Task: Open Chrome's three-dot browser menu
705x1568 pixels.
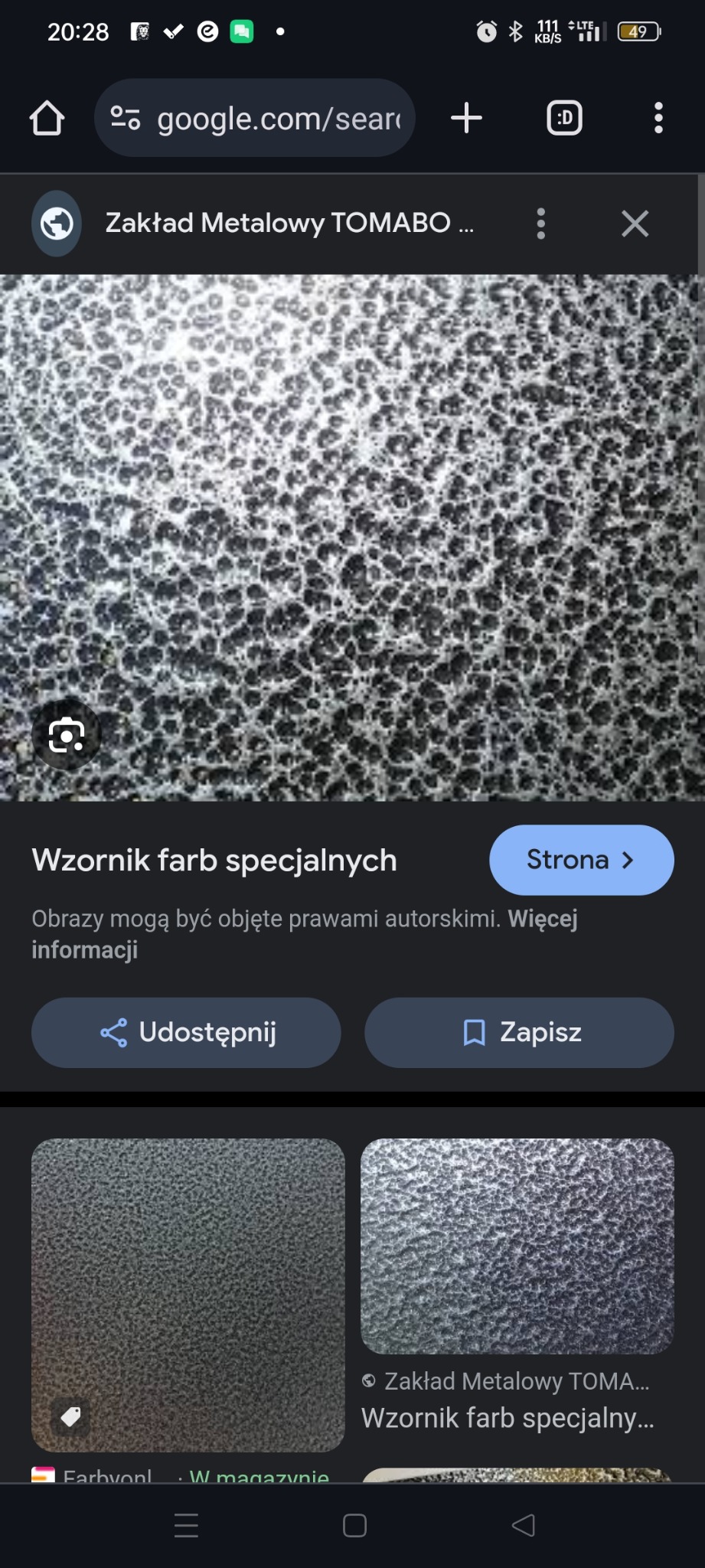Action: (658, 117)
